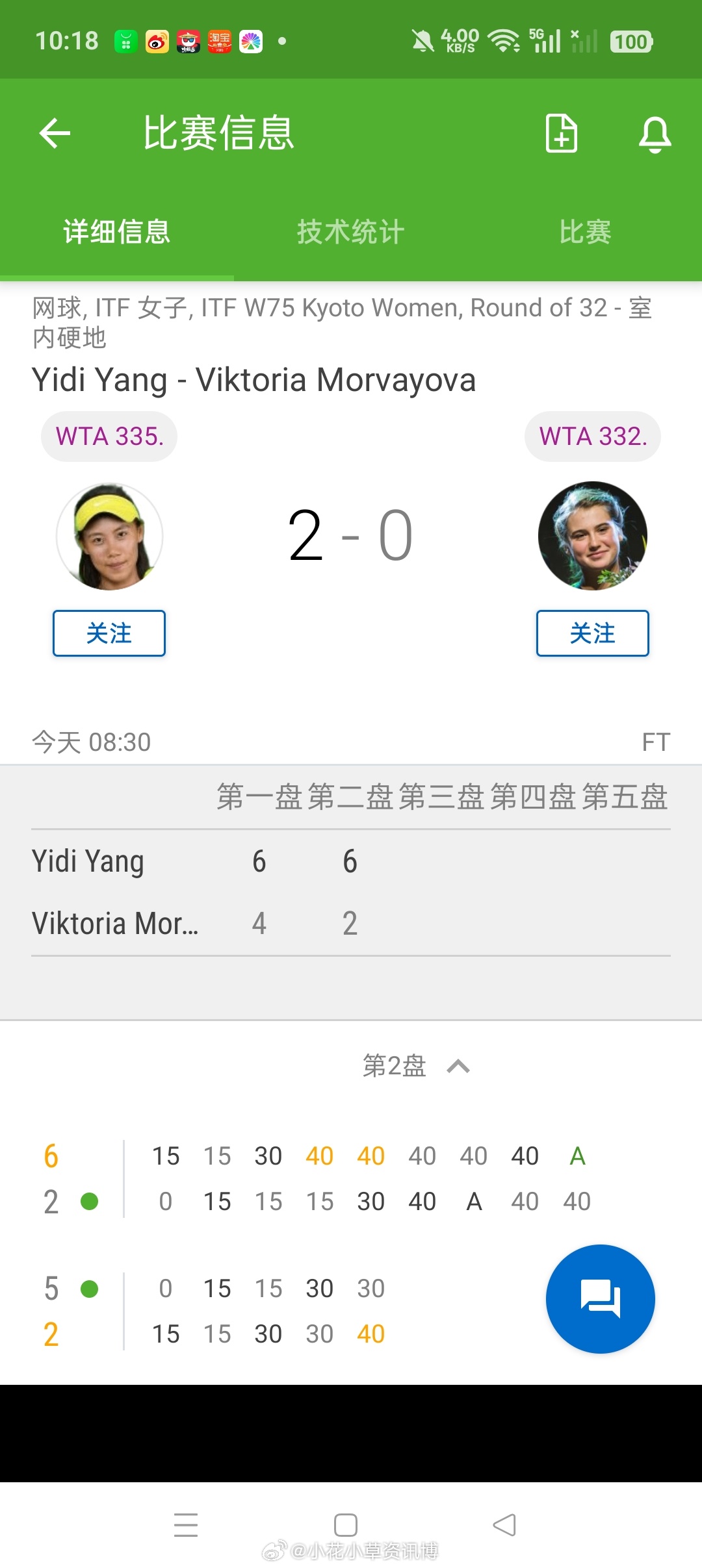This screenshot has width=702, height=1568.
Task: Open Viktoria Morvayova's player photo
Action: tap(593, 536)
